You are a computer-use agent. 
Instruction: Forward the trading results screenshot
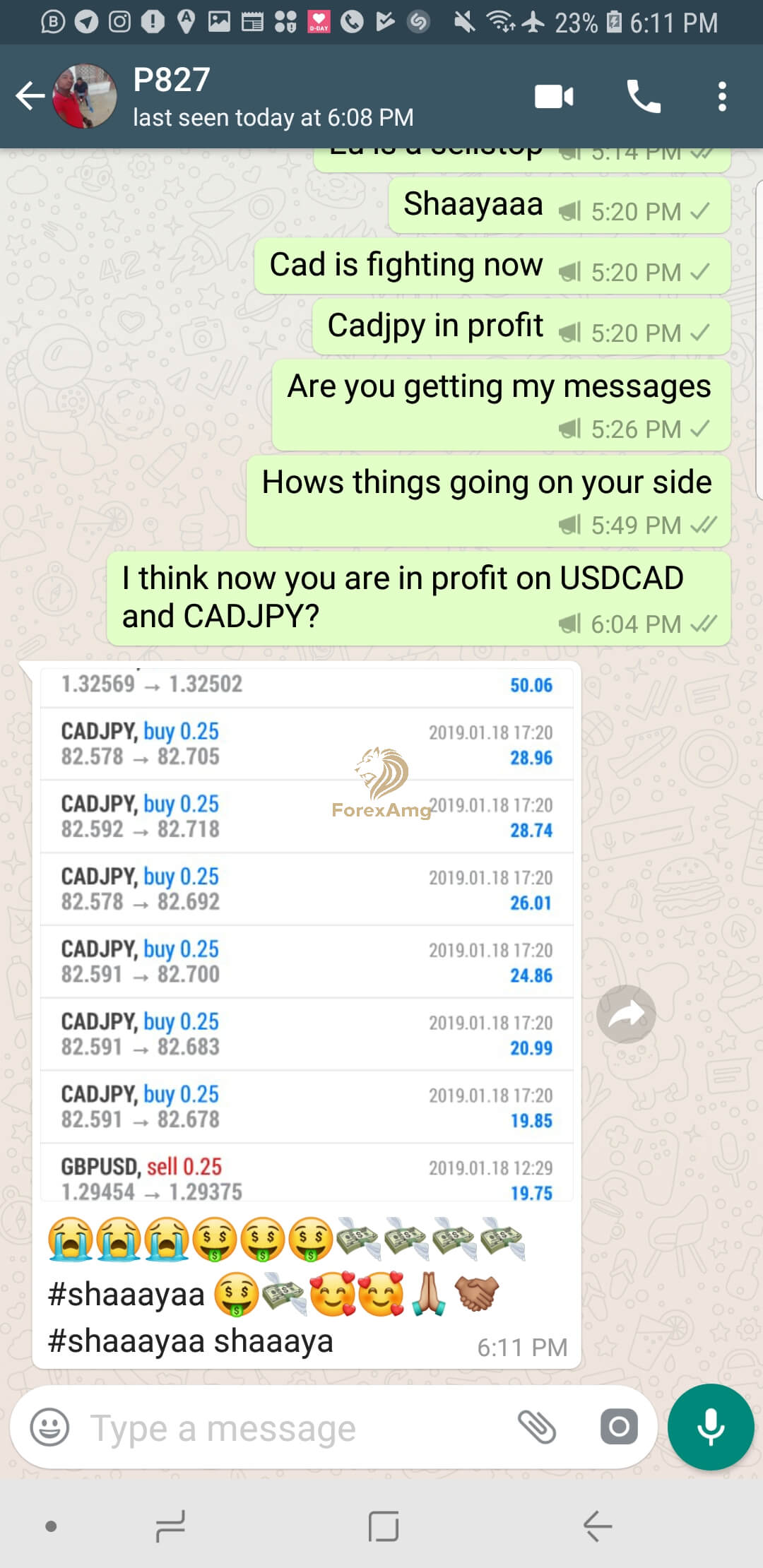(625, 1013)
